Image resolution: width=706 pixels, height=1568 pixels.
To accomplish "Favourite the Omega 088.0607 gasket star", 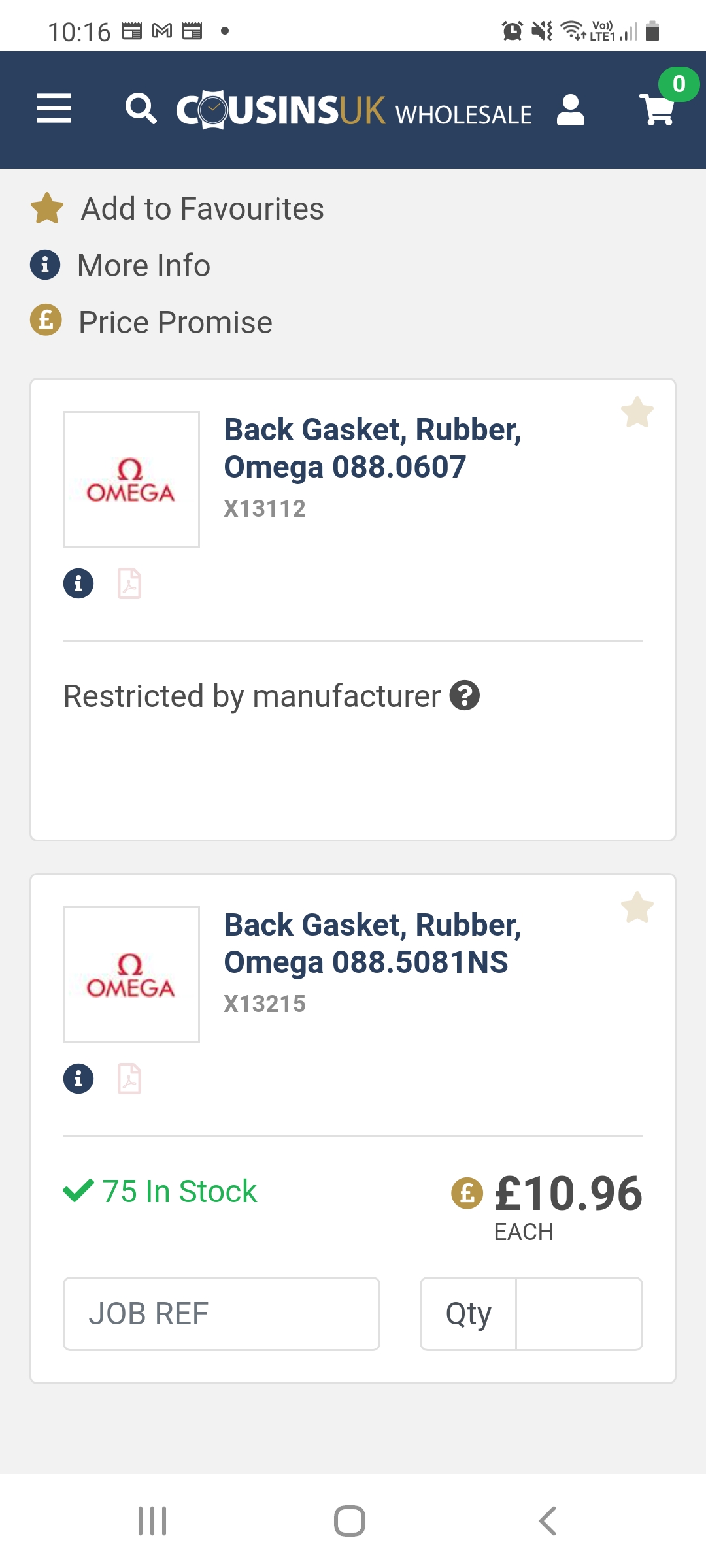I will [637, 412].
